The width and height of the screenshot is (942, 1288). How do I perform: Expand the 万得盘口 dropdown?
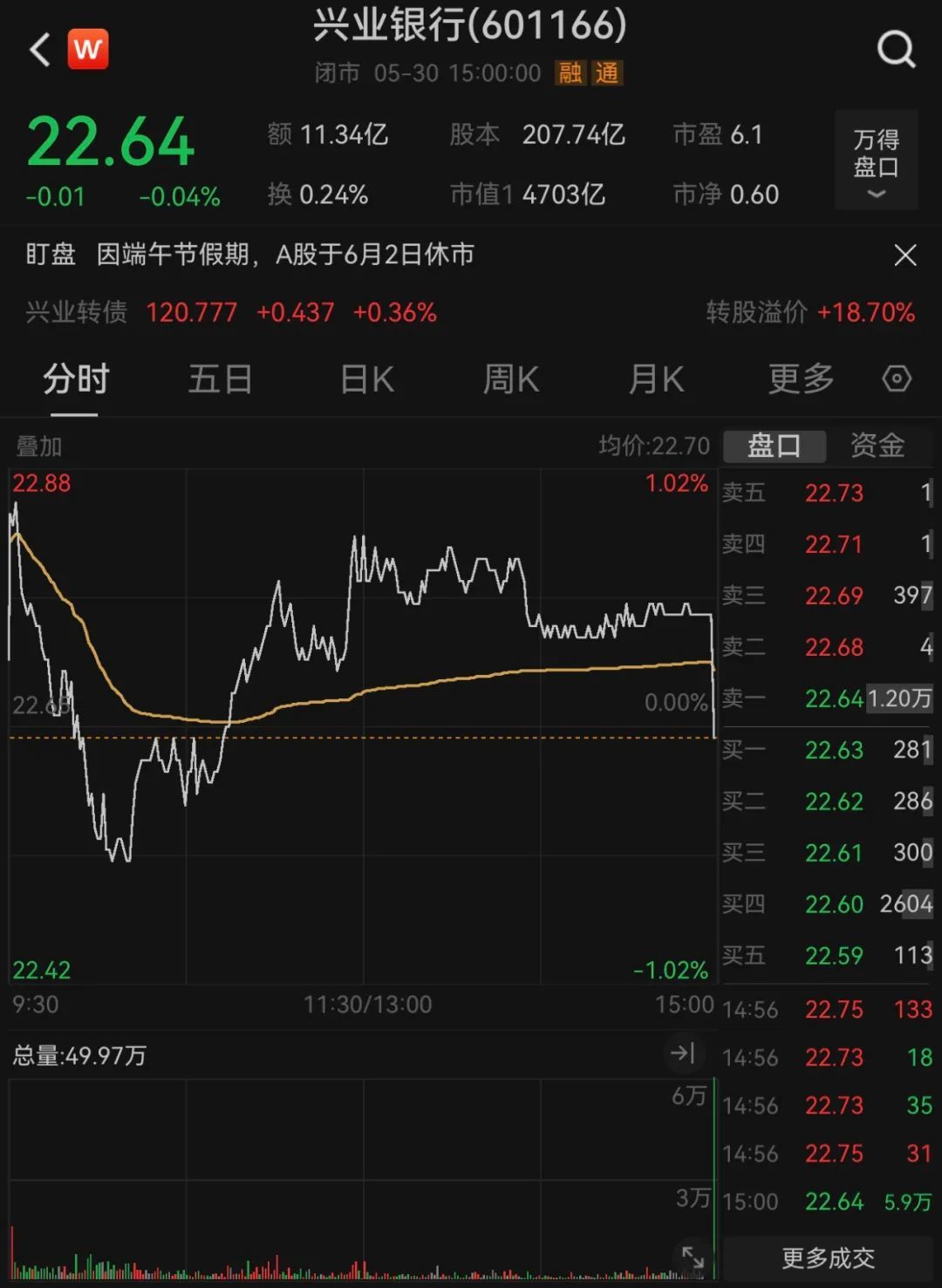pyautogui.click(x=876, y=160)
